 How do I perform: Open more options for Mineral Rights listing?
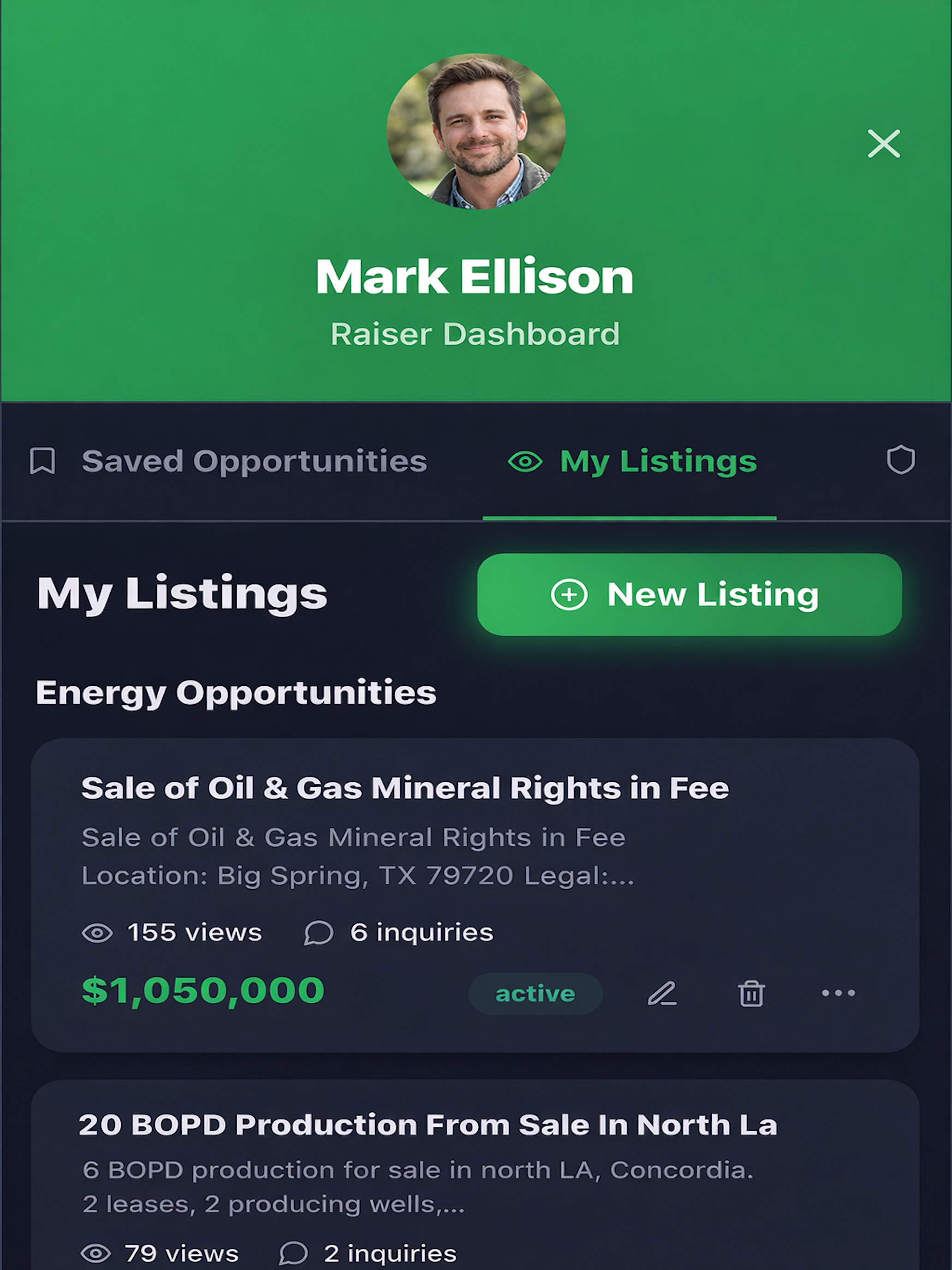pyautogui.click(x=838, y=993)
